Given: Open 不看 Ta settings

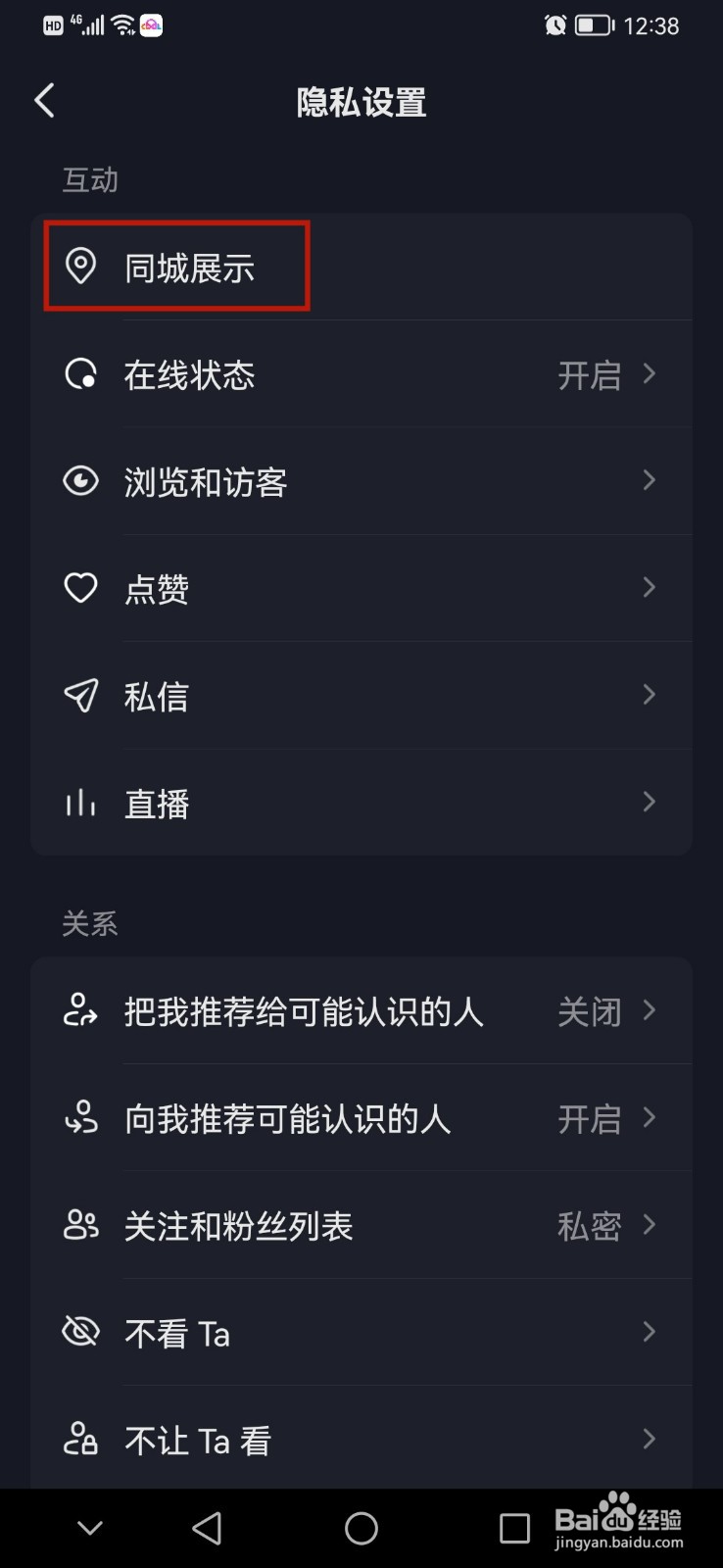Looking at the screenshot, I should 361,1333.
